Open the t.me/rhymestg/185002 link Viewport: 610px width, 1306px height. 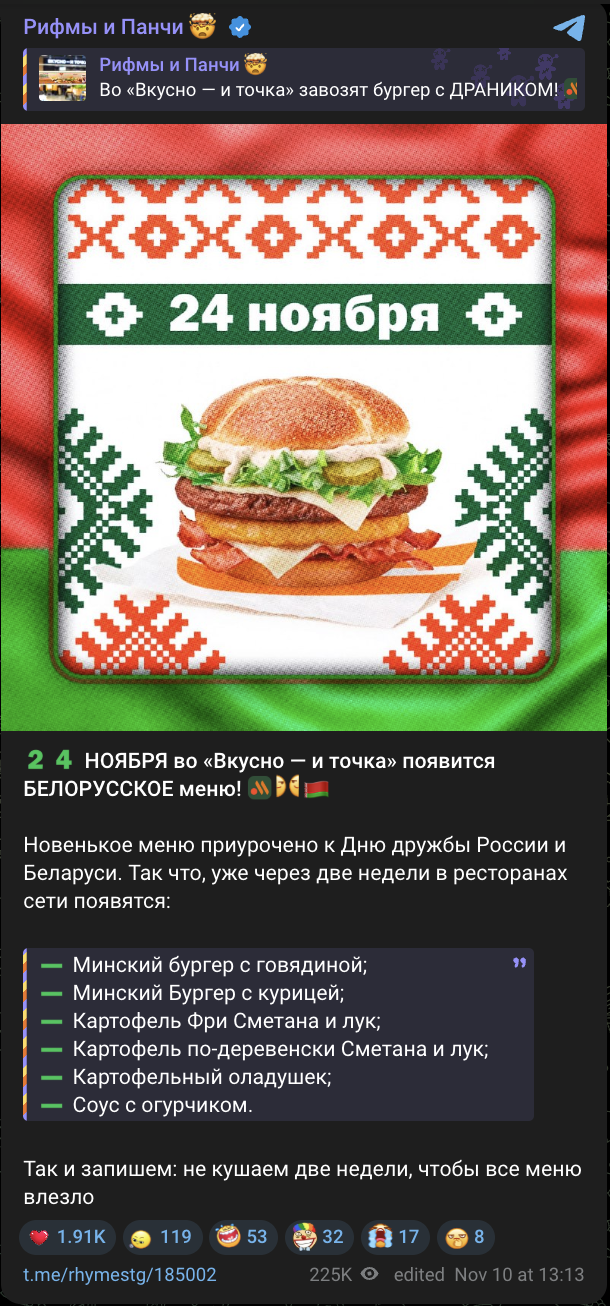pyautogui.click(x=120, y=1275)
